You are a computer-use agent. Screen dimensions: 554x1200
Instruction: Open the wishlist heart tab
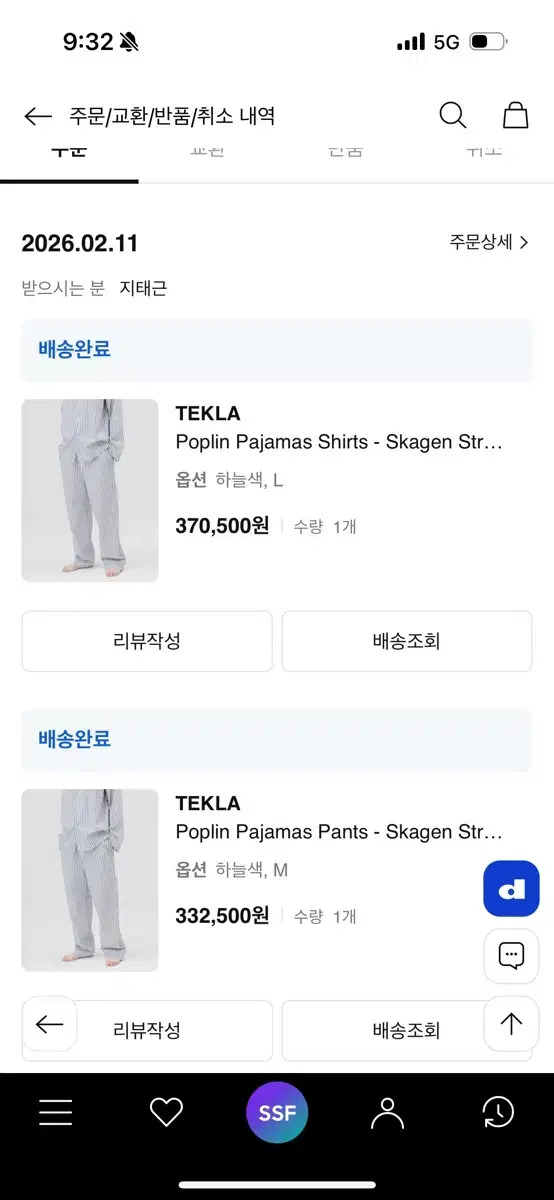166,1112
